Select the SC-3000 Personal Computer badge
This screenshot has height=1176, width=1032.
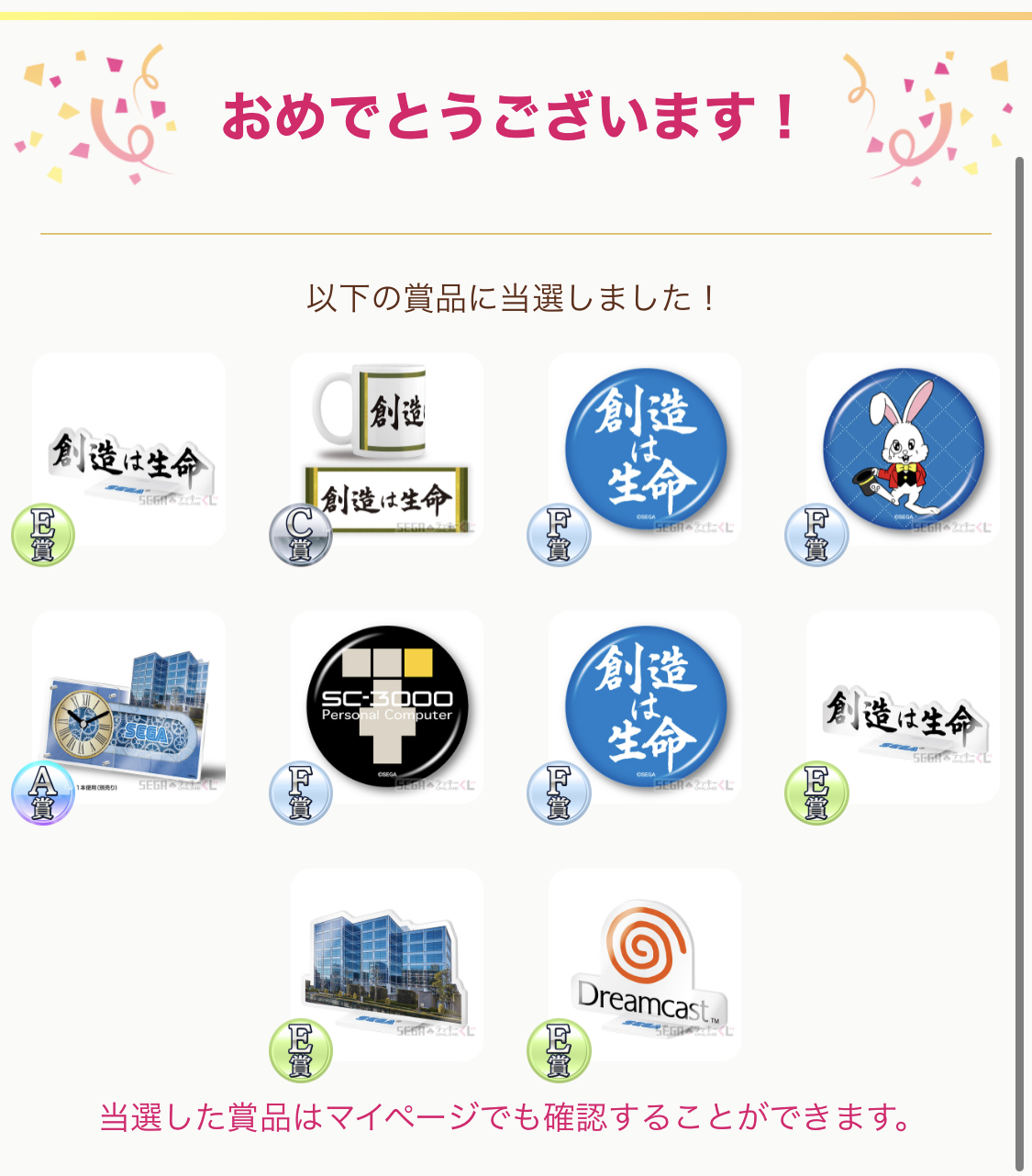(386, 707)
